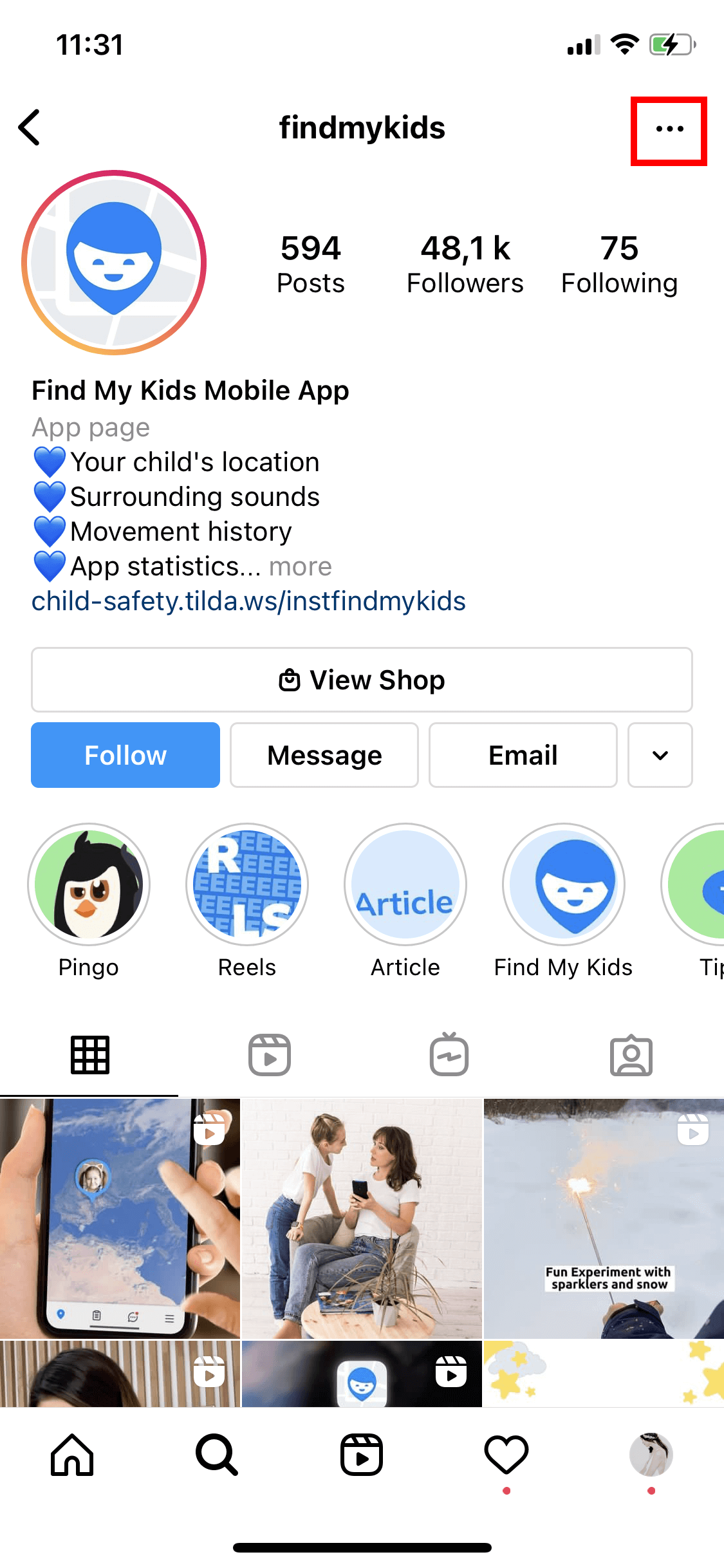Screen dimensions: 724x1568
Task: Open the sparklers and snow post
Action: pos(604,1218)
